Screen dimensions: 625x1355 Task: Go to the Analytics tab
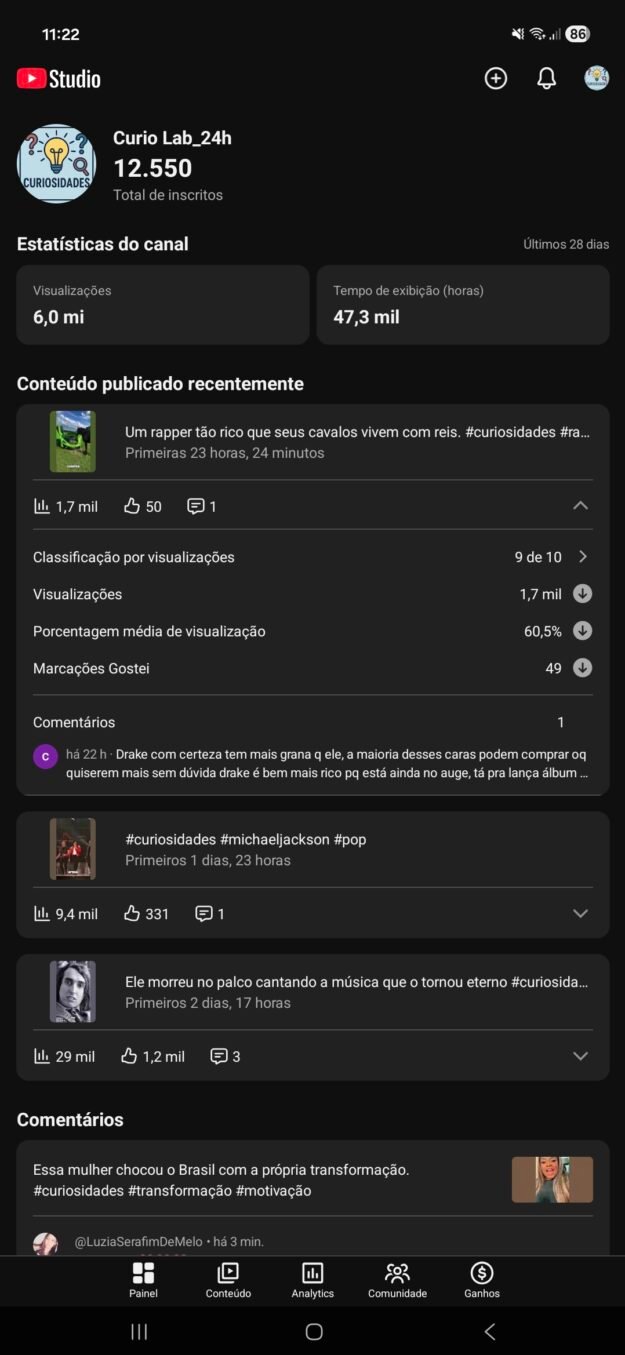tap(312, 1279)
